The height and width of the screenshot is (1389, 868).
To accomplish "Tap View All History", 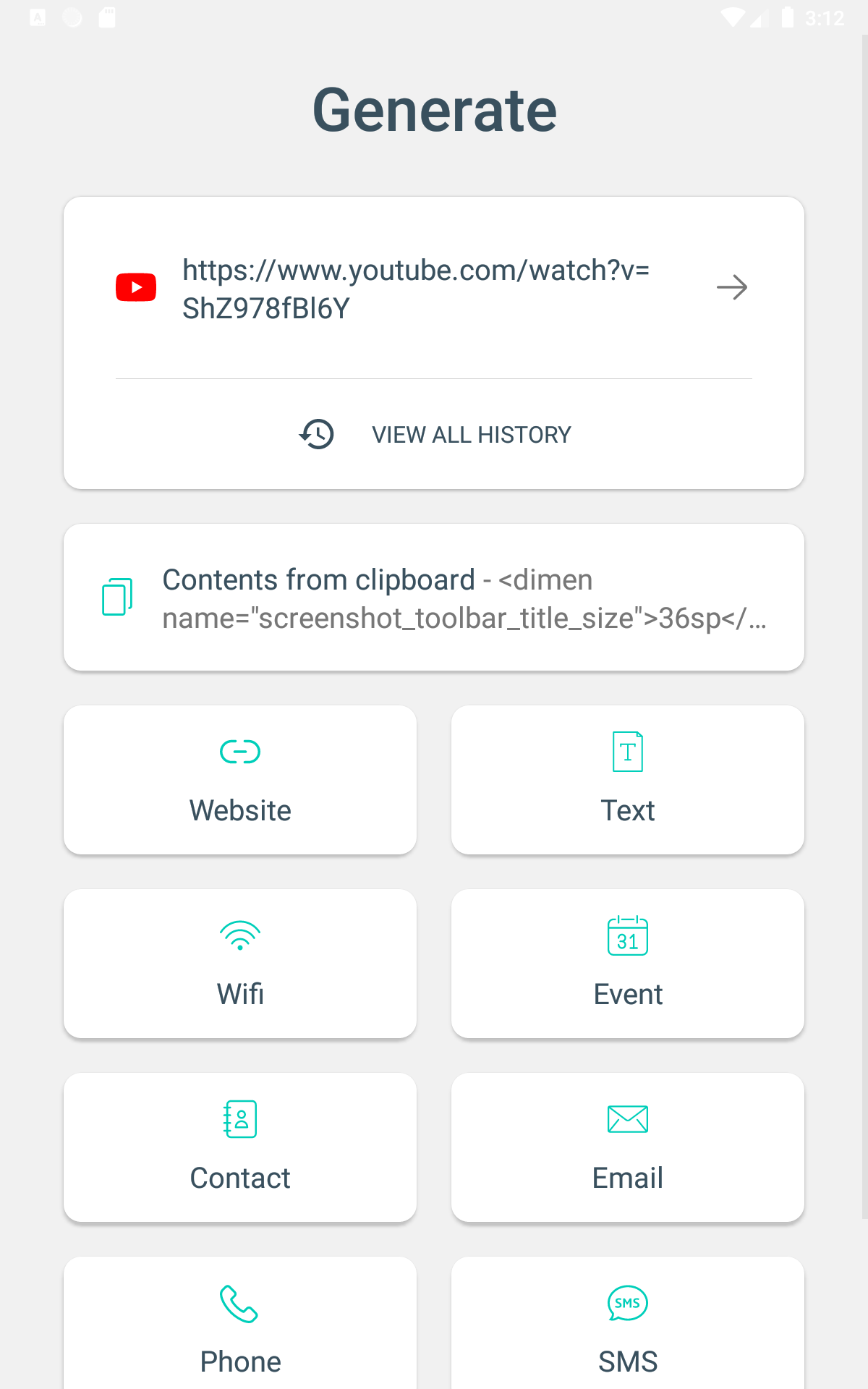I will click(434, 434).
